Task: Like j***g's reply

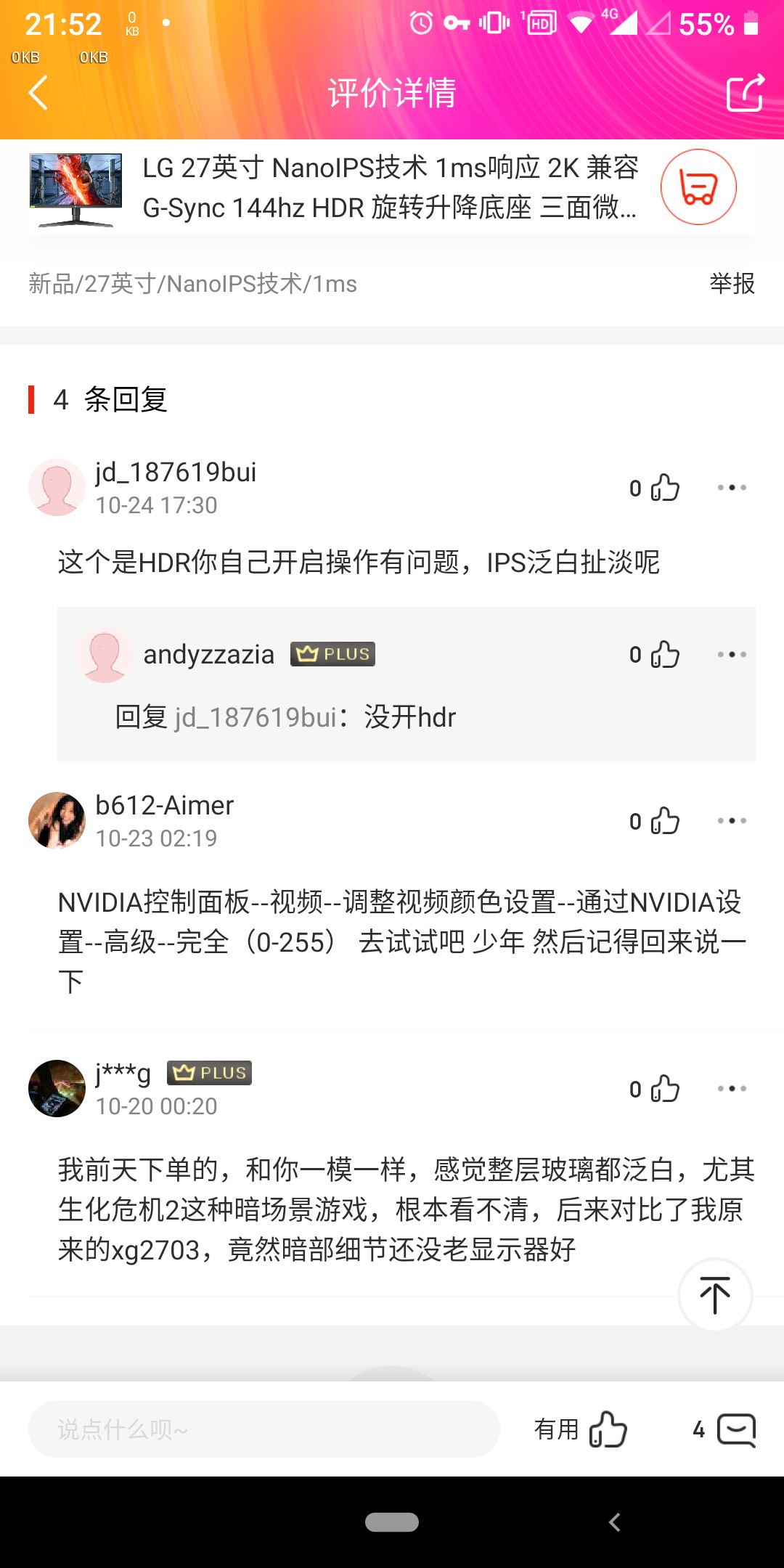Action: 664,1089
